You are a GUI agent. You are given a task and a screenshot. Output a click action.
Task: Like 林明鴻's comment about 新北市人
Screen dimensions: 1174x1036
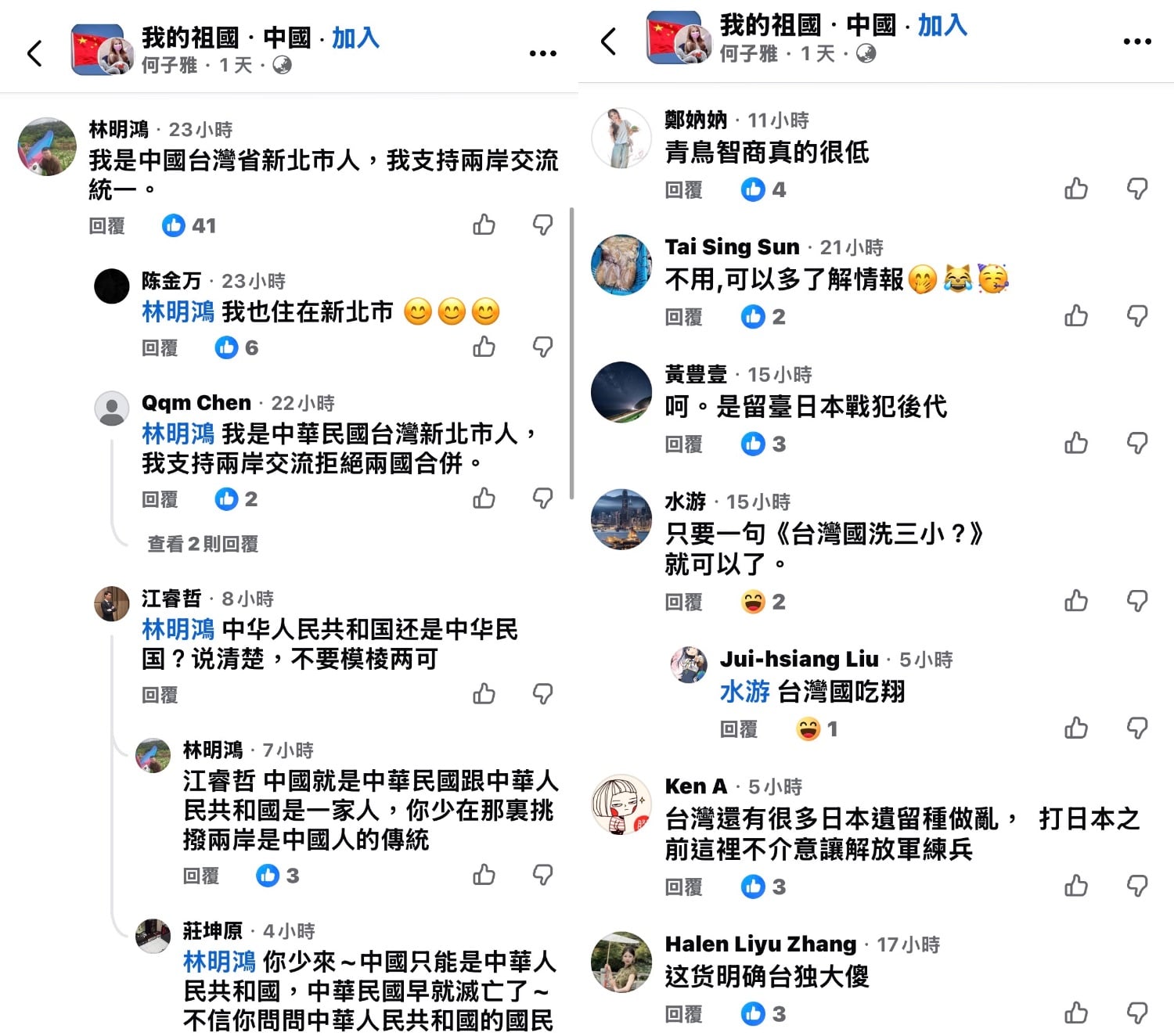pyautogui.click(x=484, y=225)
